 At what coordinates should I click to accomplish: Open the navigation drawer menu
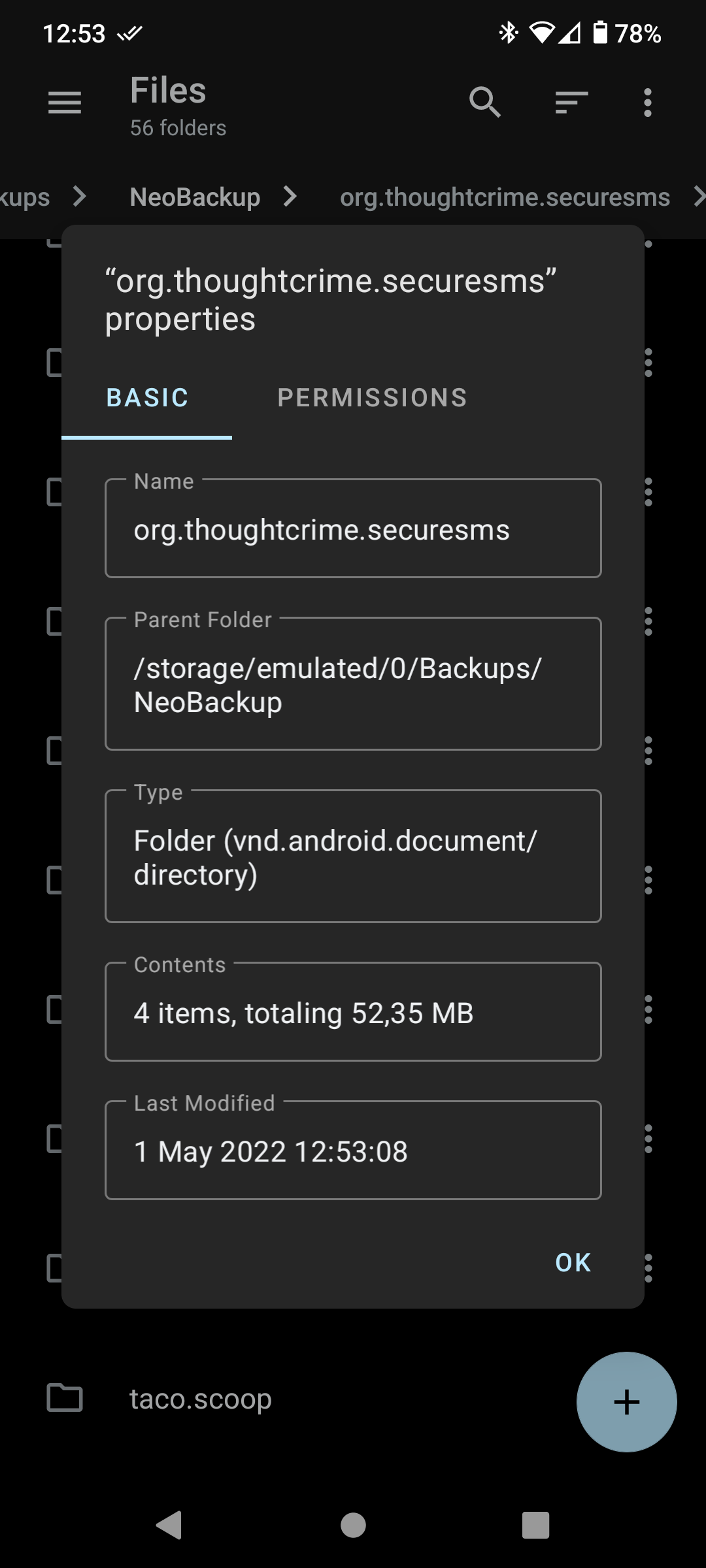(64, 103)
